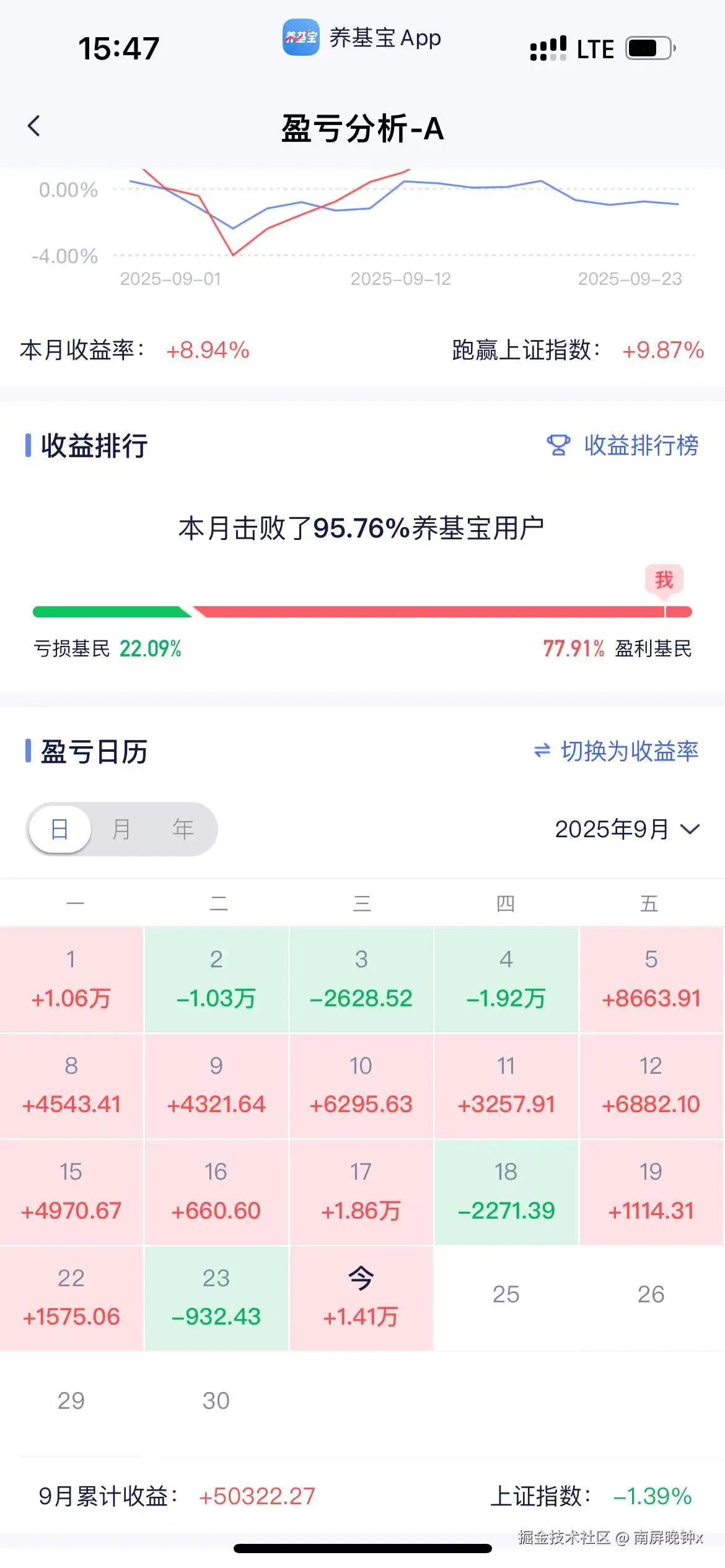Click the September 18 loss cell −2271.39

tap(506, 1189)
